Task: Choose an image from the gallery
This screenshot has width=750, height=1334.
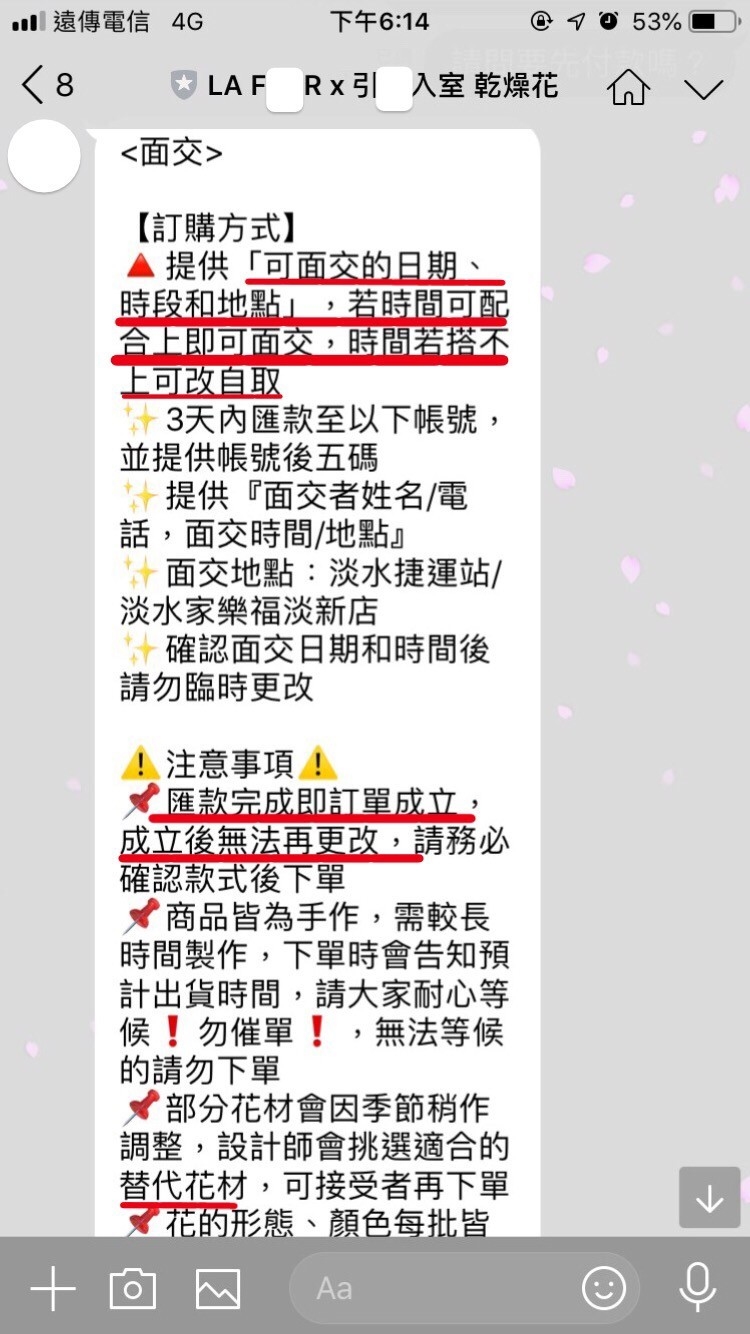Action: (217, 1289)
